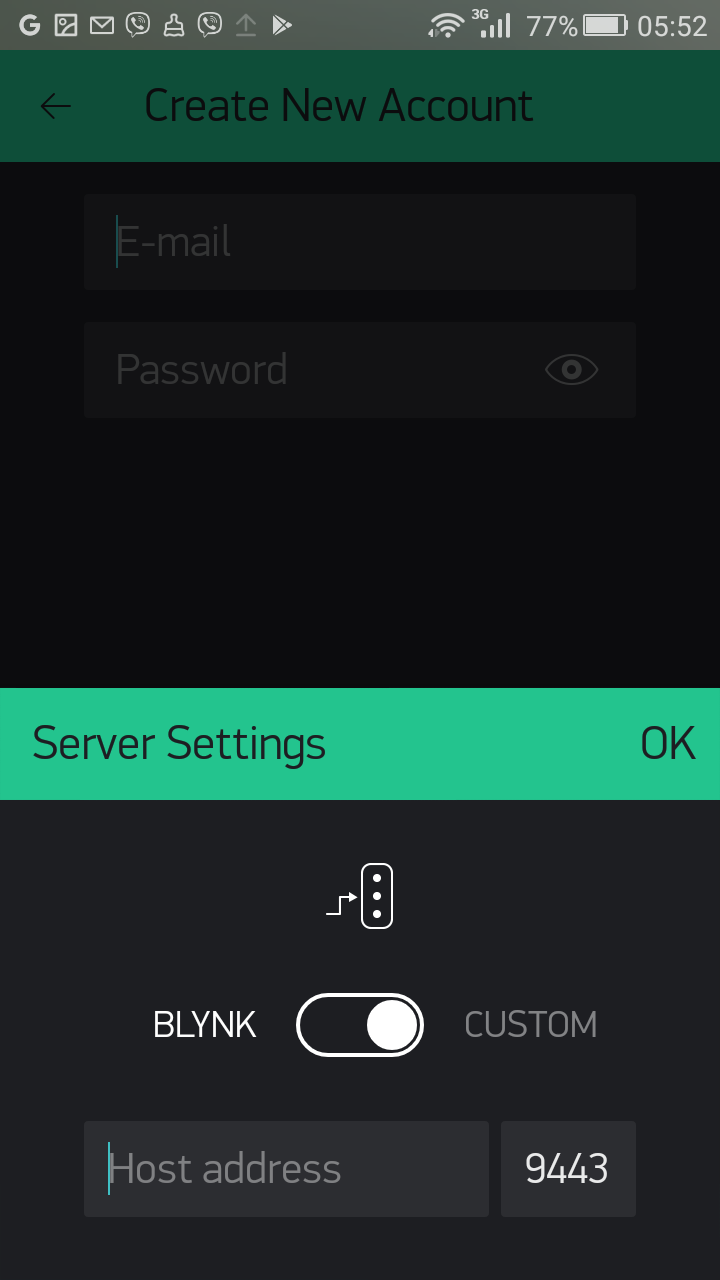Go back using the arrow icon
The width and height of the screenshot is (720, 1280).
56,106
